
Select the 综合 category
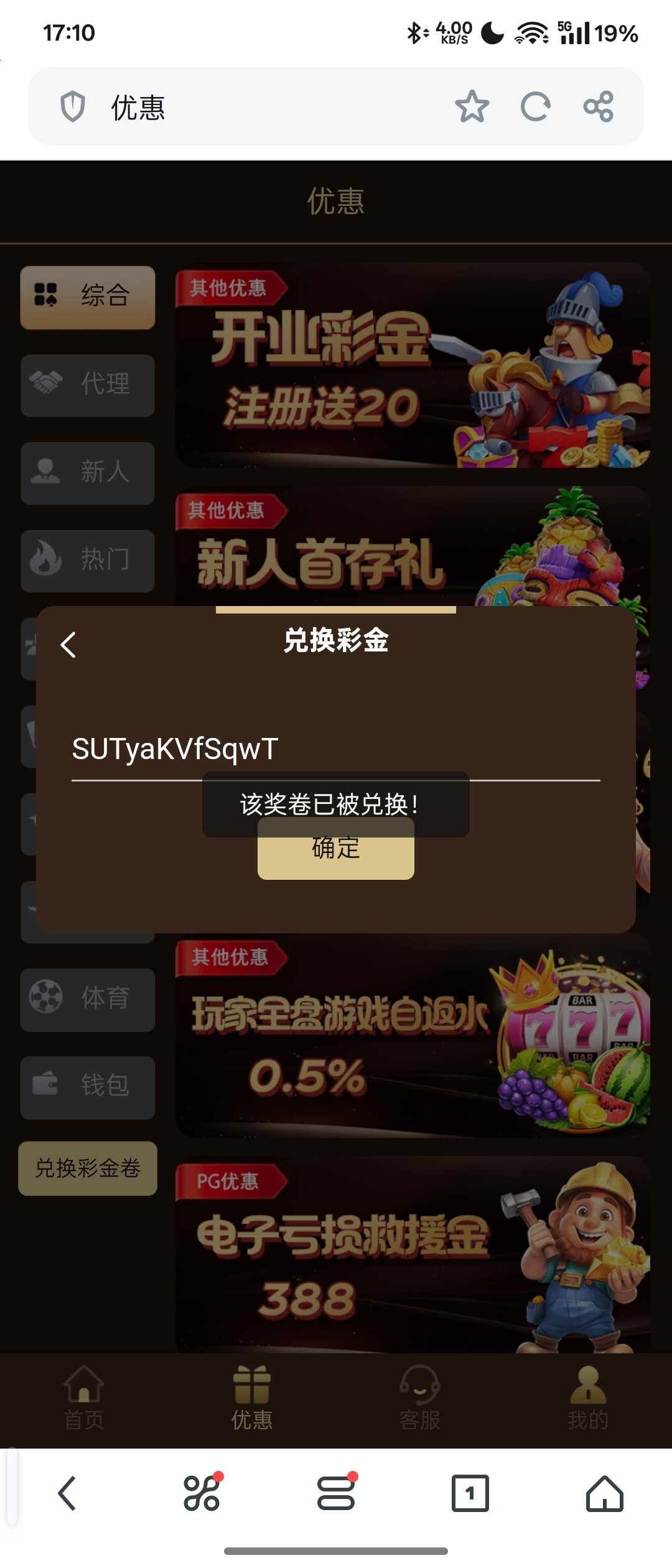point(88,297)
